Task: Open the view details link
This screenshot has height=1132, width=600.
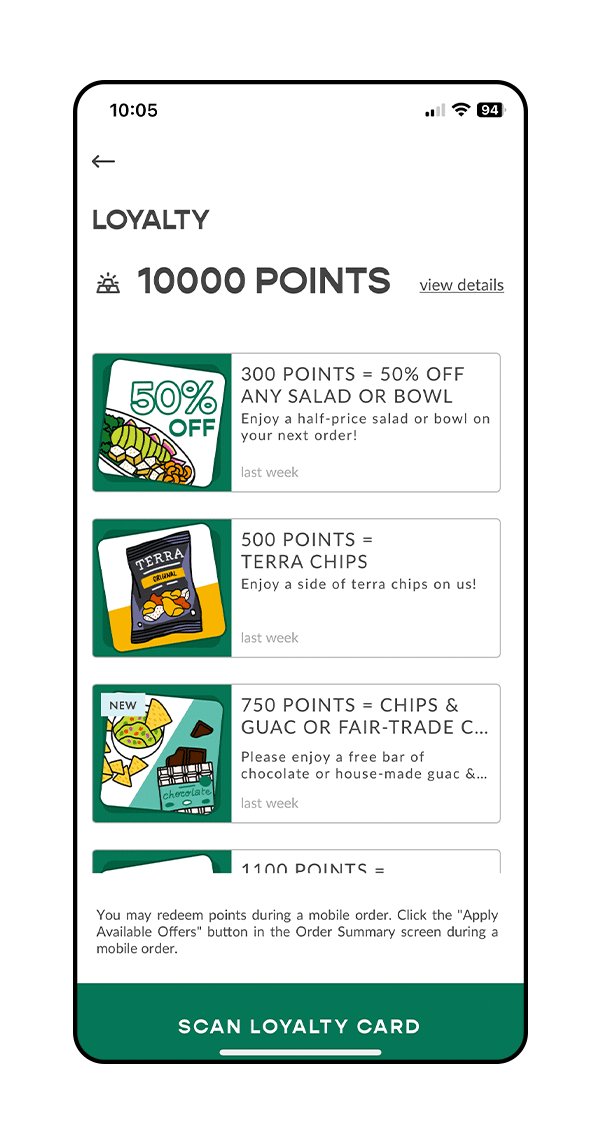Action: tap(461, 285)
